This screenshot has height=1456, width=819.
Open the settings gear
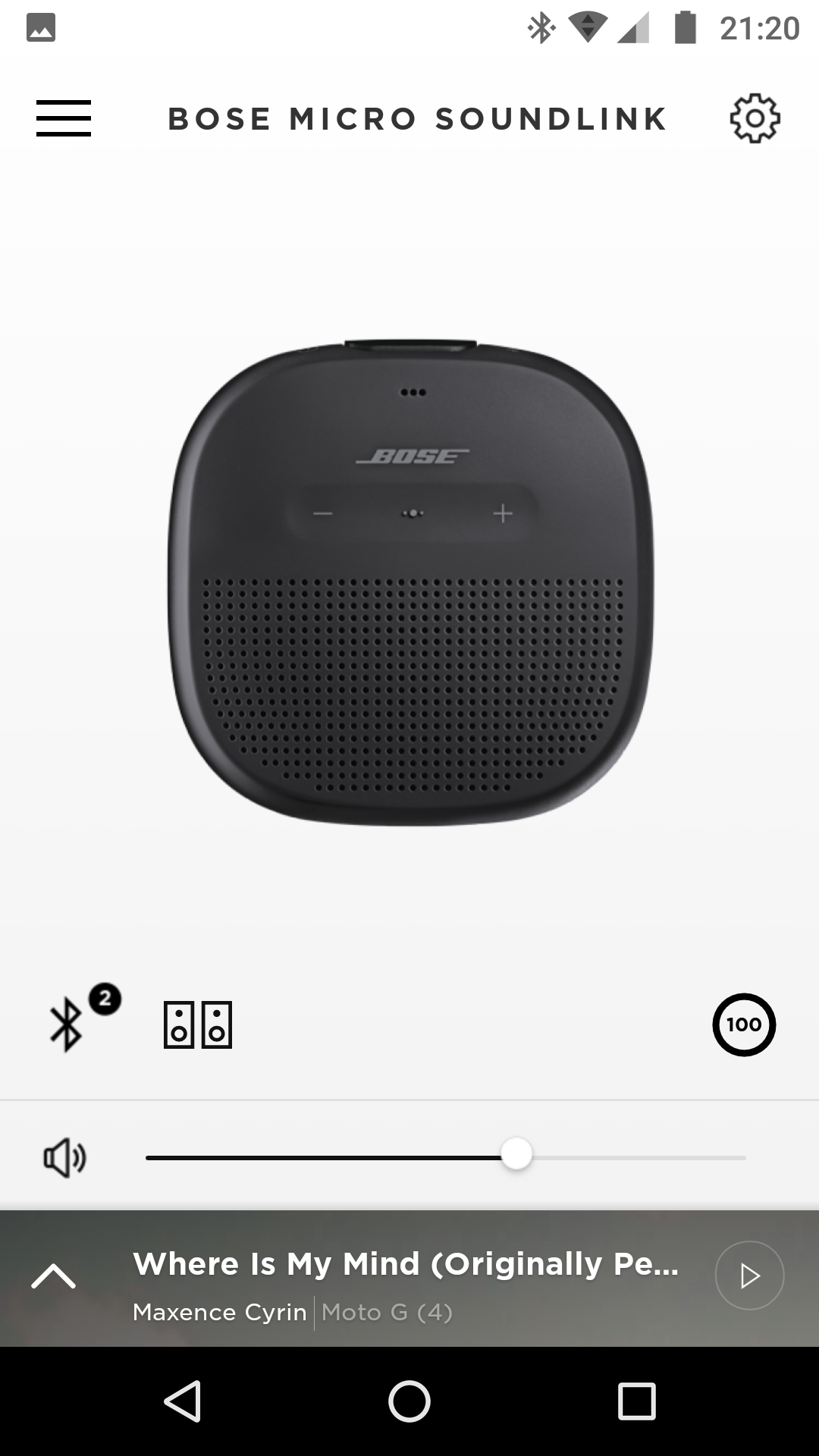pyautogui.click(x=755, y=118)
